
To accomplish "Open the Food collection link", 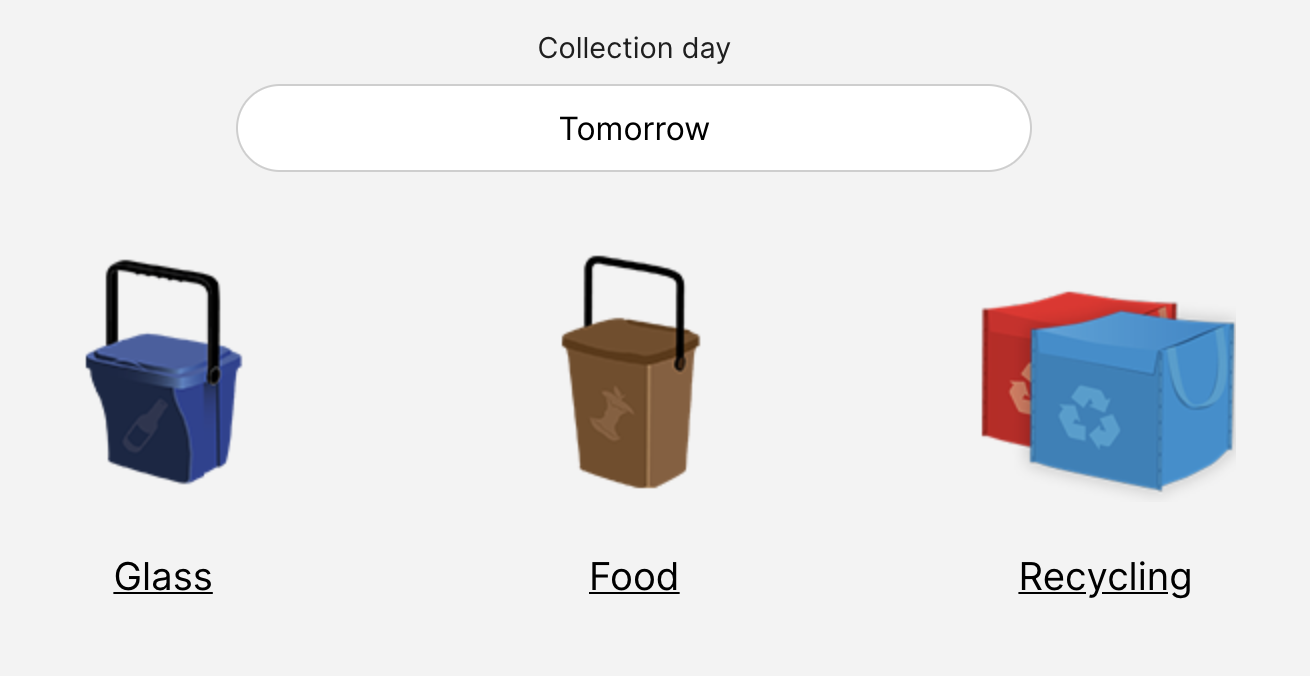I will point(634,577).
